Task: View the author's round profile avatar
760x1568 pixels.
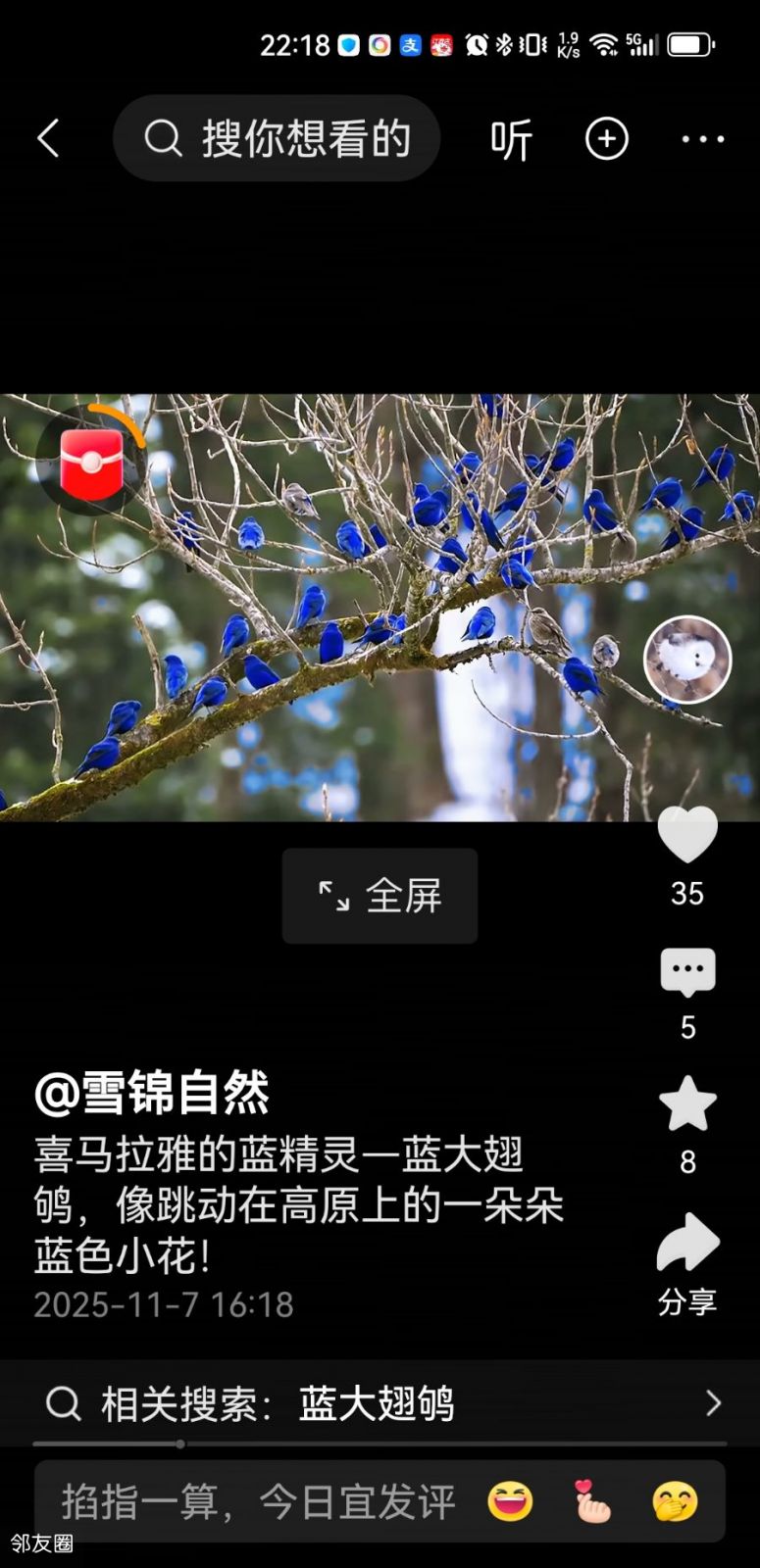Action: [x=686, y=660]
